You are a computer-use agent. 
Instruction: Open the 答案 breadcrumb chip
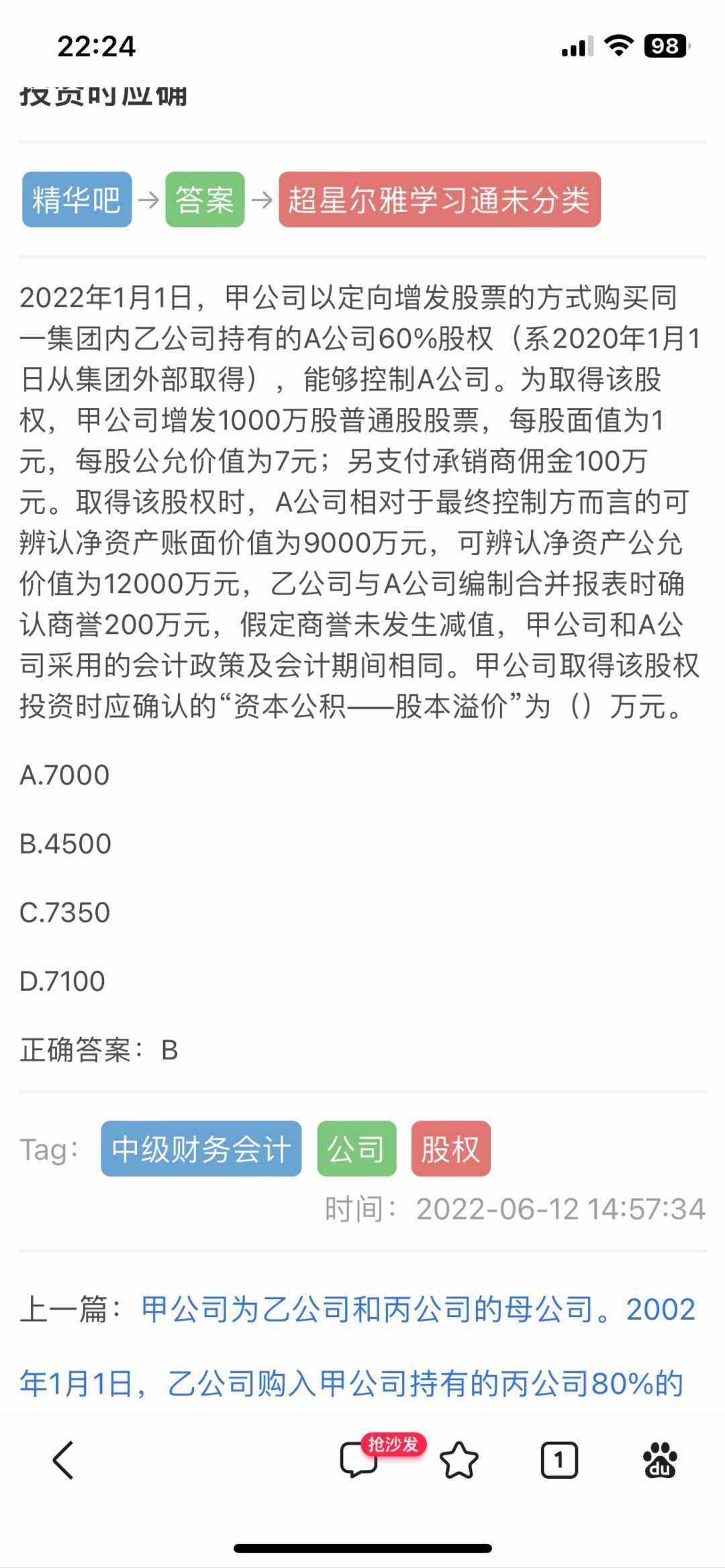point(205,199)
